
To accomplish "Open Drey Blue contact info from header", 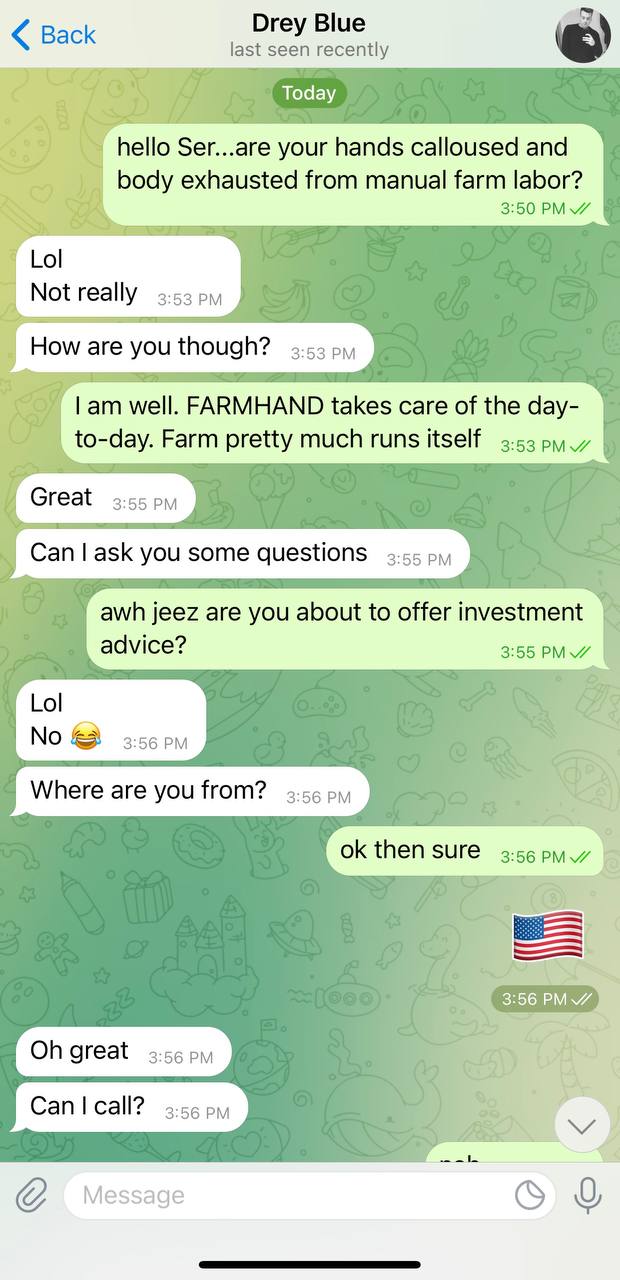I will [309, 35].
